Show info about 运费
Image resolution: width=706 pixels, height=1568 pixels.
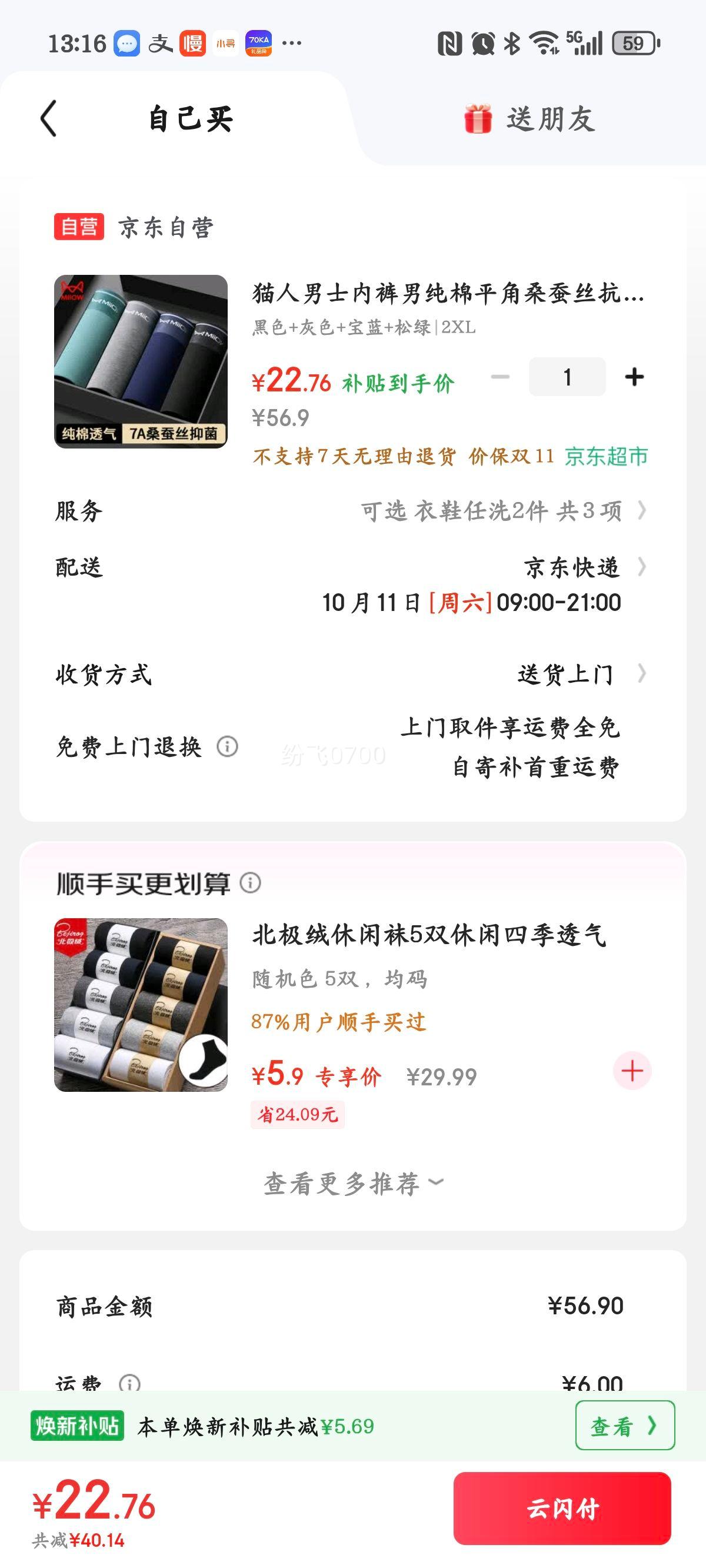click(129, 1383)
